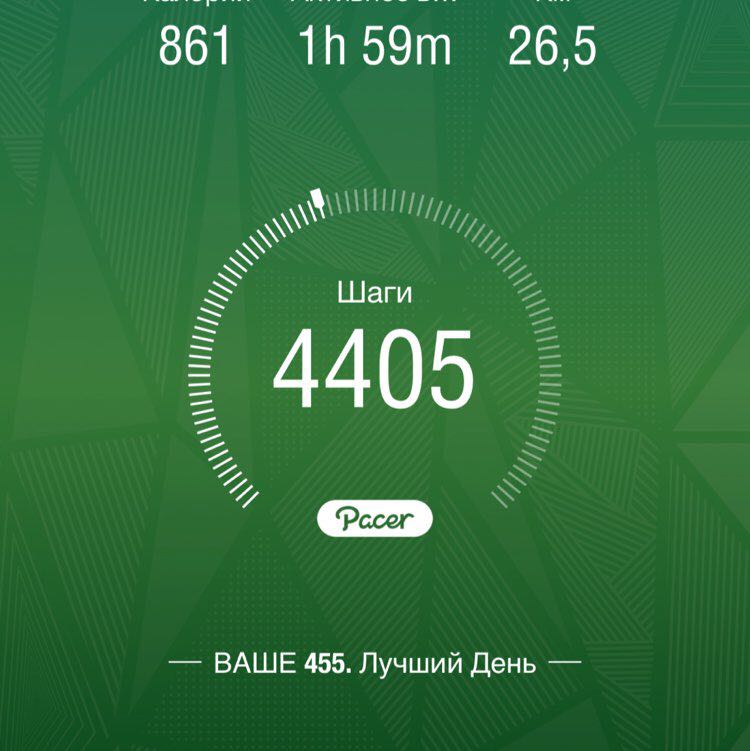Expand the kilometers detail view

pyautogui.click(x=552, y=43)
